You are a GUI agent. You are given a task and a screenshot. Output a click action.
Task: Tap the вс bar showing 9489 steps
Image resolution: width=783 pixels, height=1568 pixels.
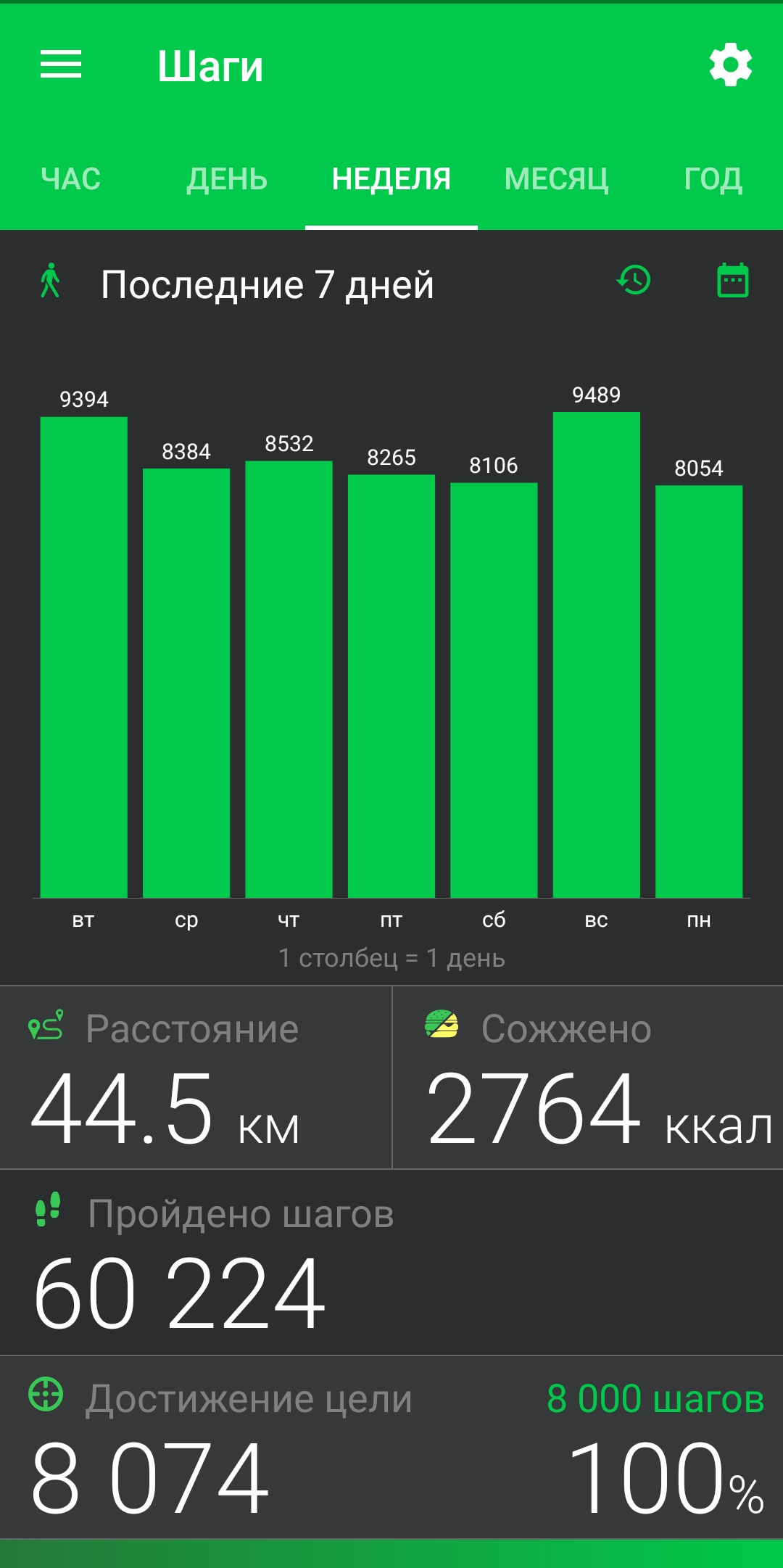tap(597, 655)
